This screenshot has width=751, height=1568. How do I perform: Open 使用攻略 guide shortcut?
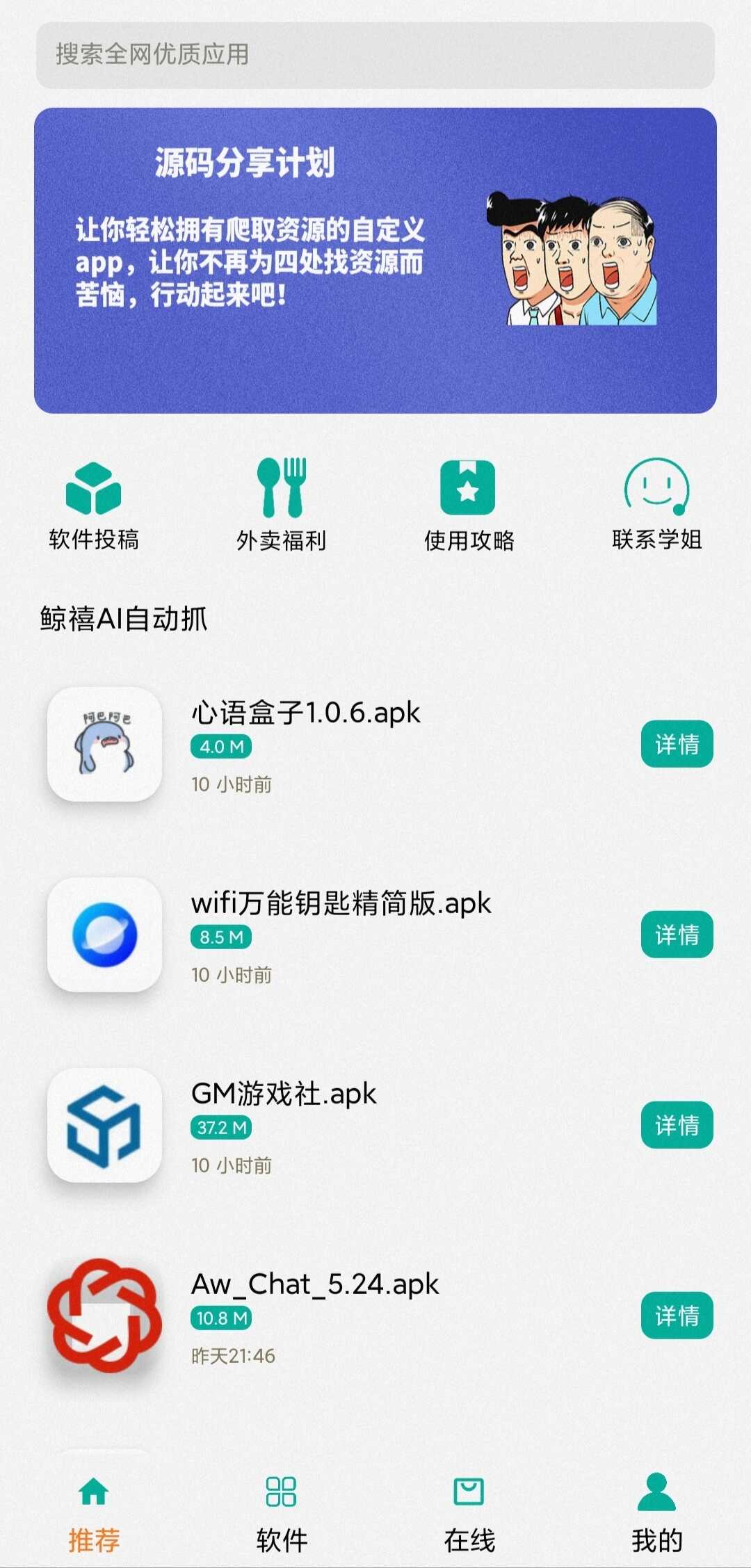[x=469, y=506]
